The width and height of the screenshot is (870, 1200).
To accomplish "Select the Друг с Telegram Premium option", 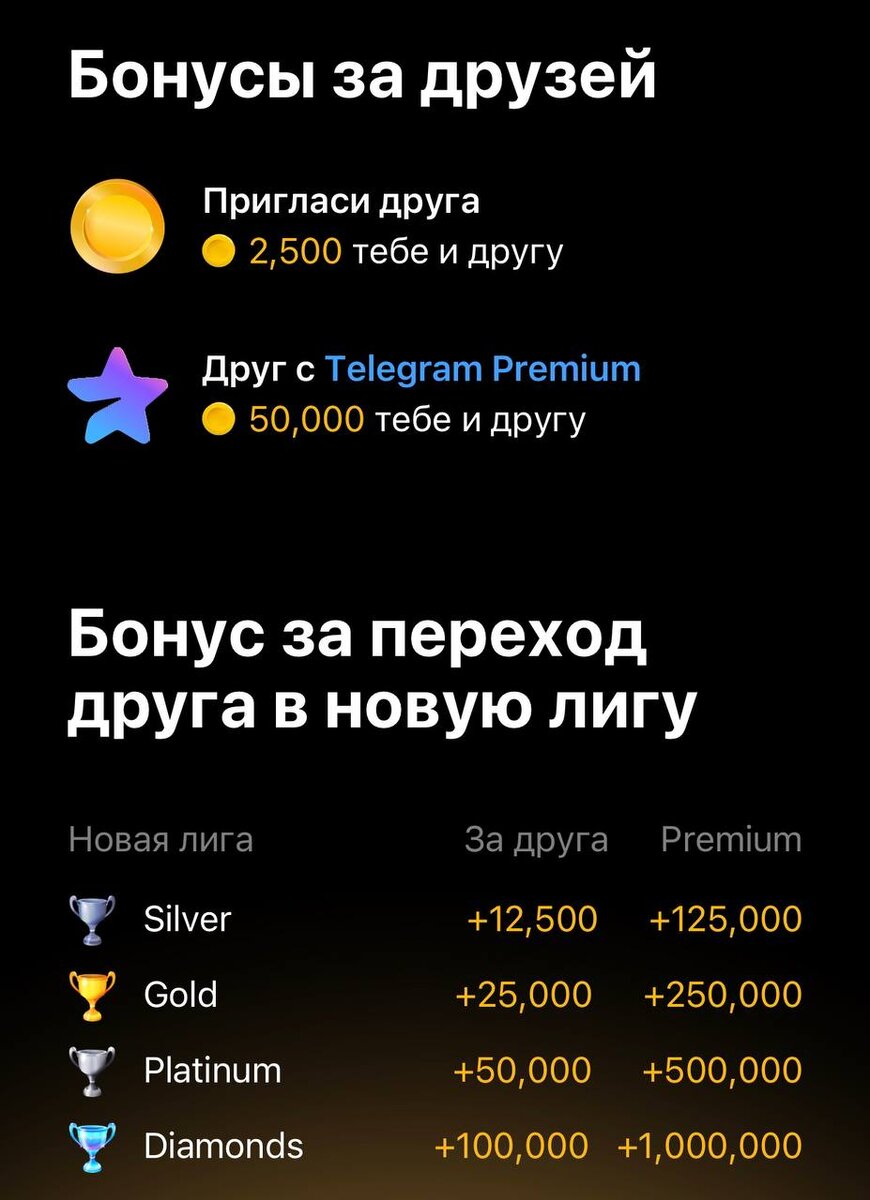I will (x=420, y=369).
